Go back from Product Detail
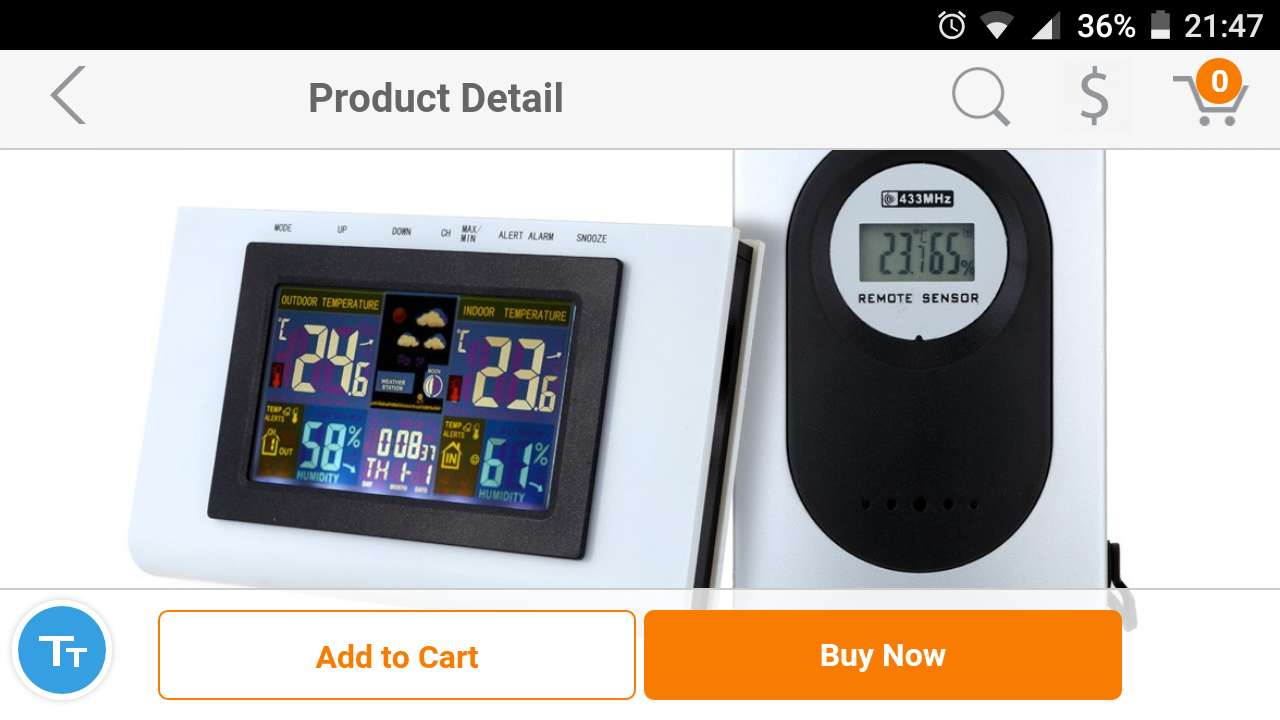The width and height of the screenshot is (1280, 720). [x=68, y=96]
